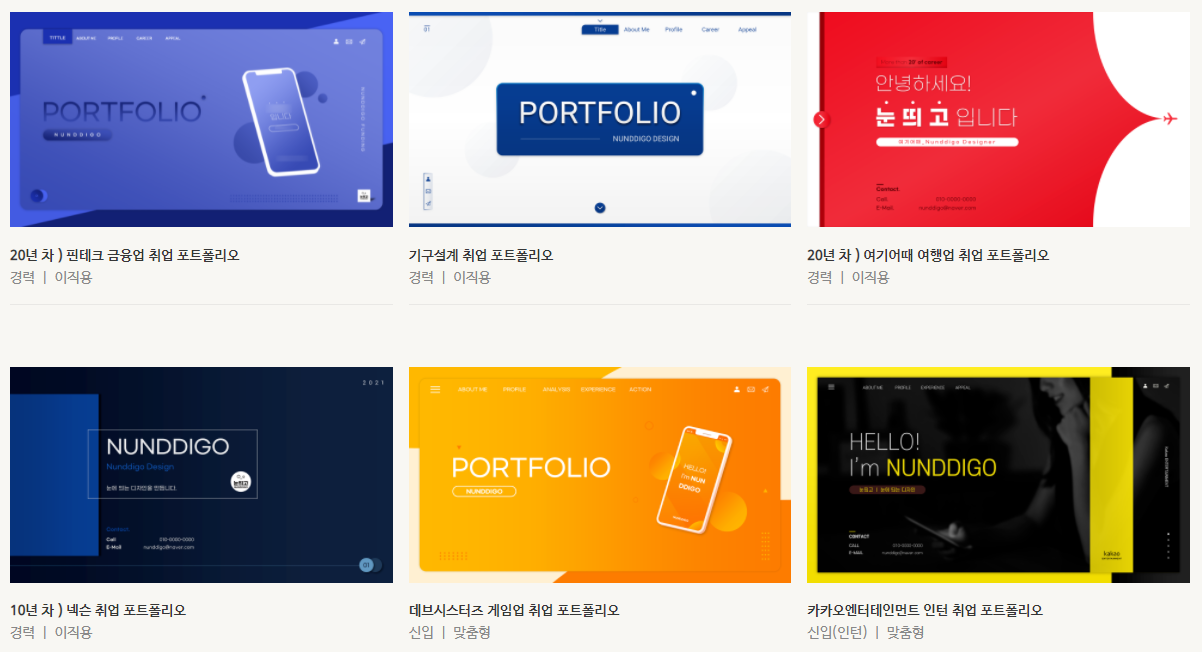The image size is (1202, 652).
Task: Open the 핀테크 금융업 취업 포트폴리오 card
Action: coord(201,120)
